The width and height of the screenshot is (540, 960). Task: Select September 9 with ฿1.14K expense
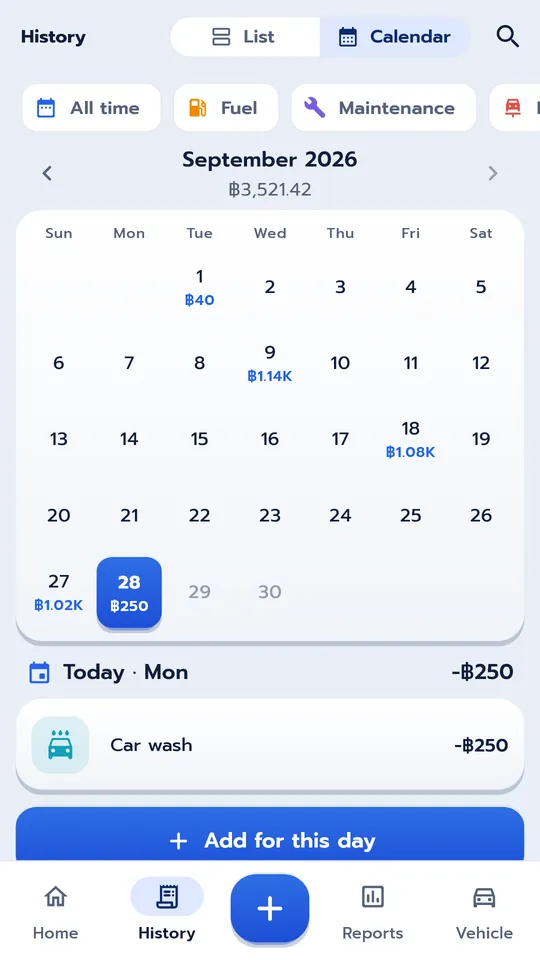(x=270, y=363)
